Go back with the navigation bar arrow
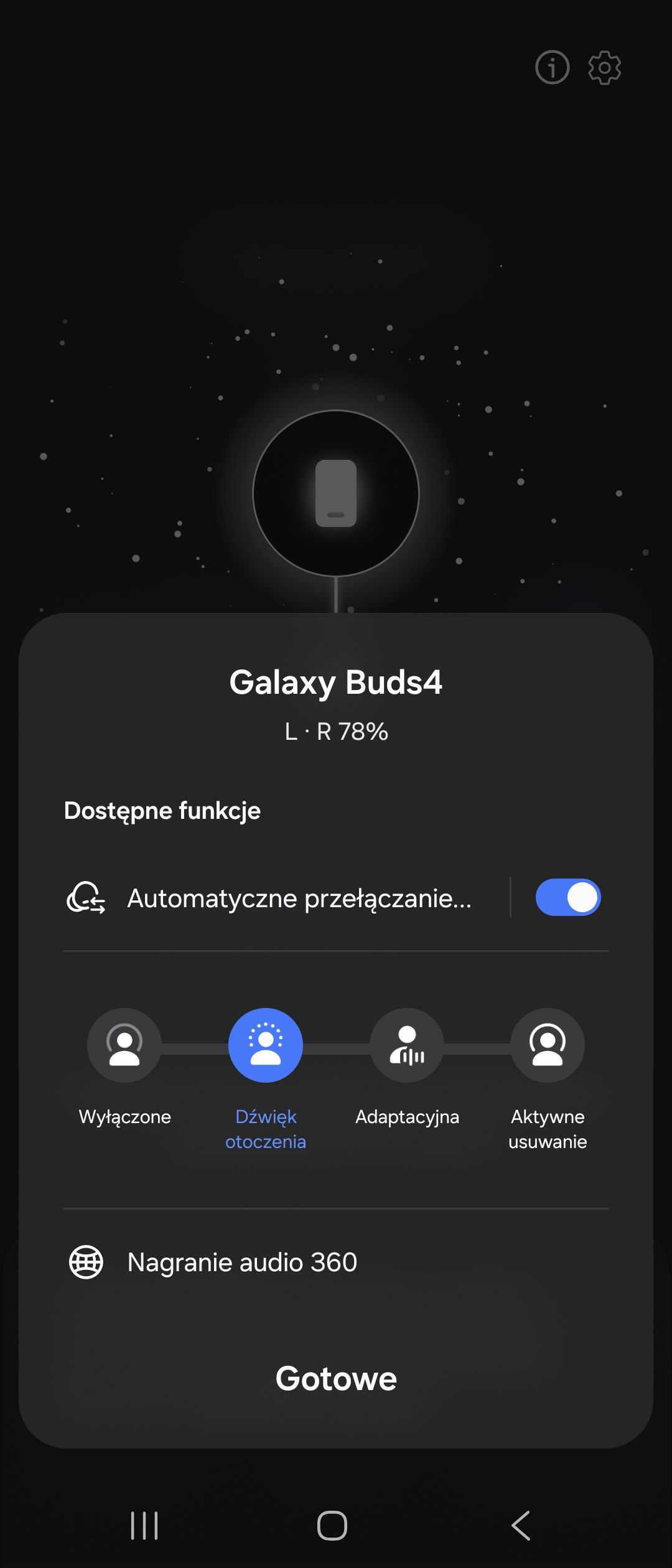 point(521,1526)
